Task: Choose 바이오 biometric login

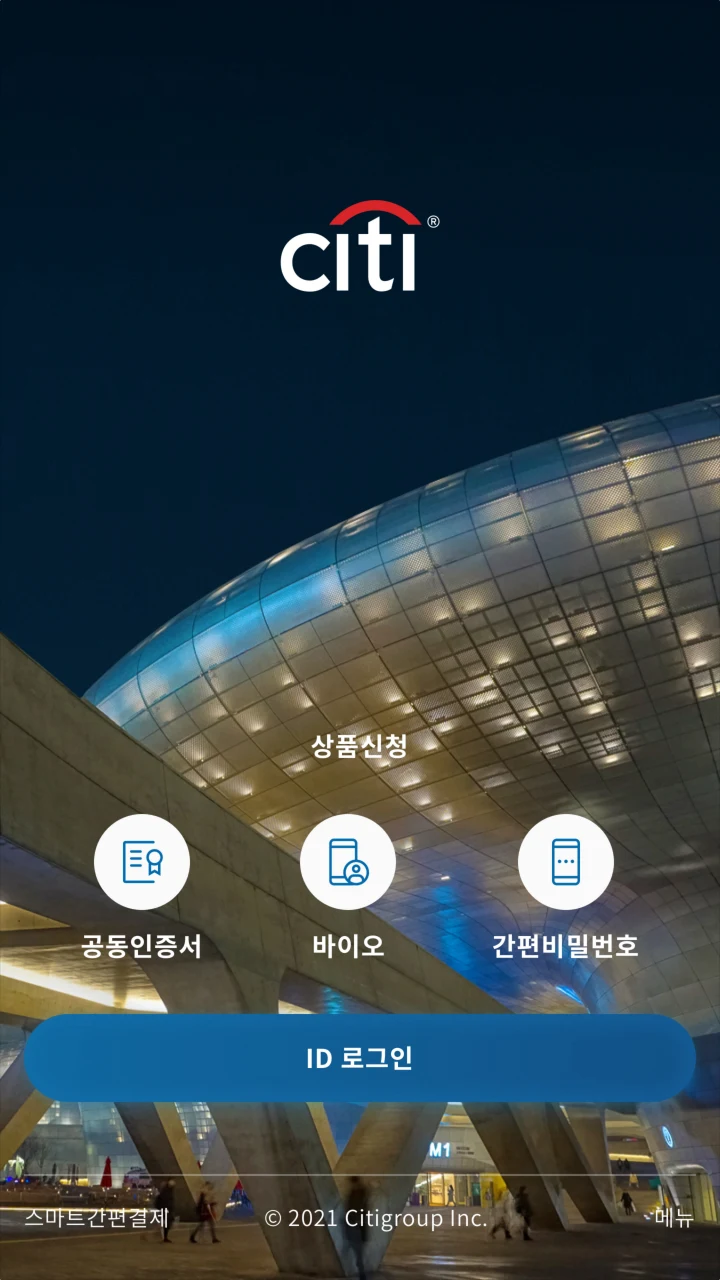Action: (x=348, y=862)
